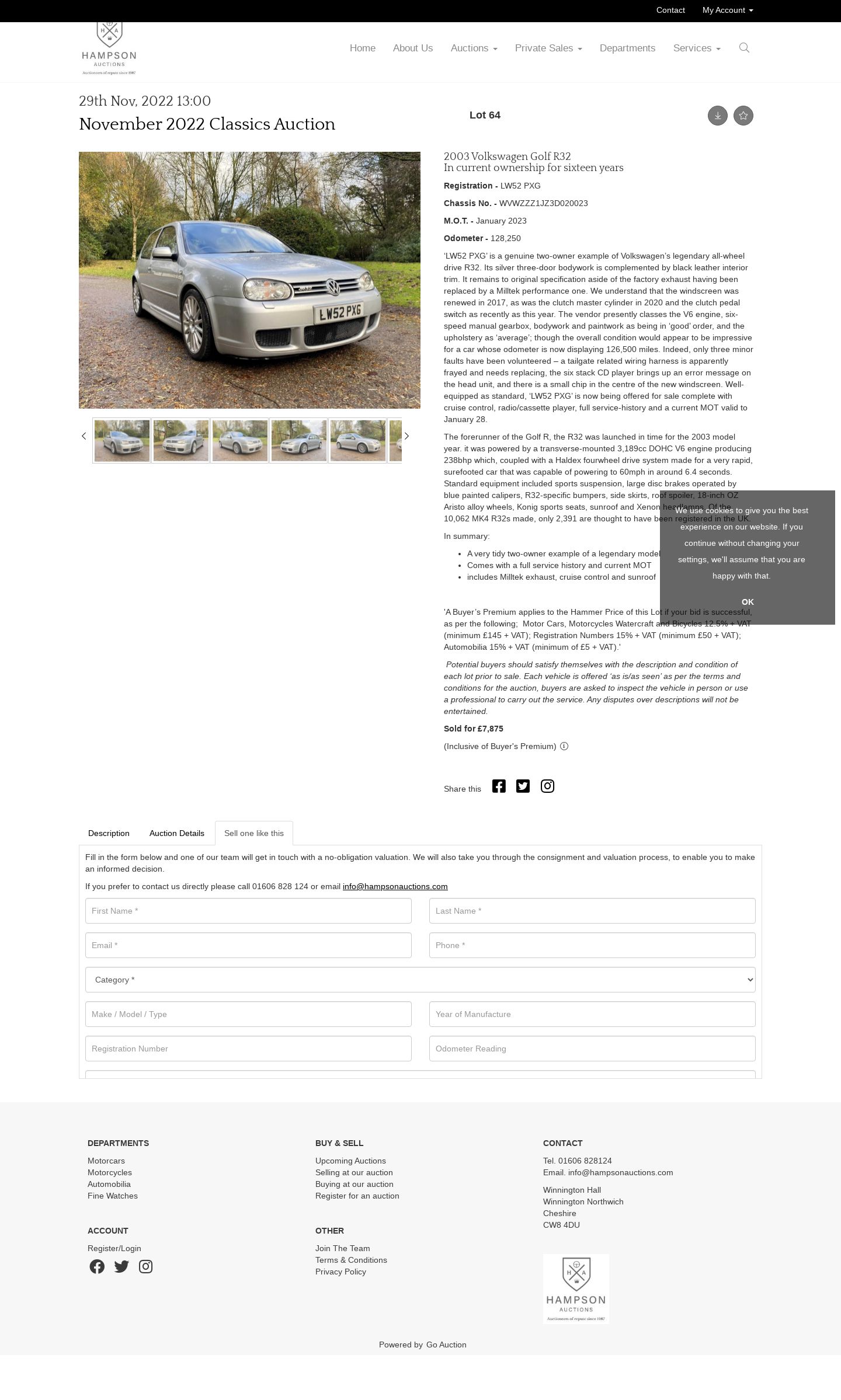The height and width of the screenshot is (1400, 841).
Task: Open the Contact link in top bar
Action: coord(670,10)
